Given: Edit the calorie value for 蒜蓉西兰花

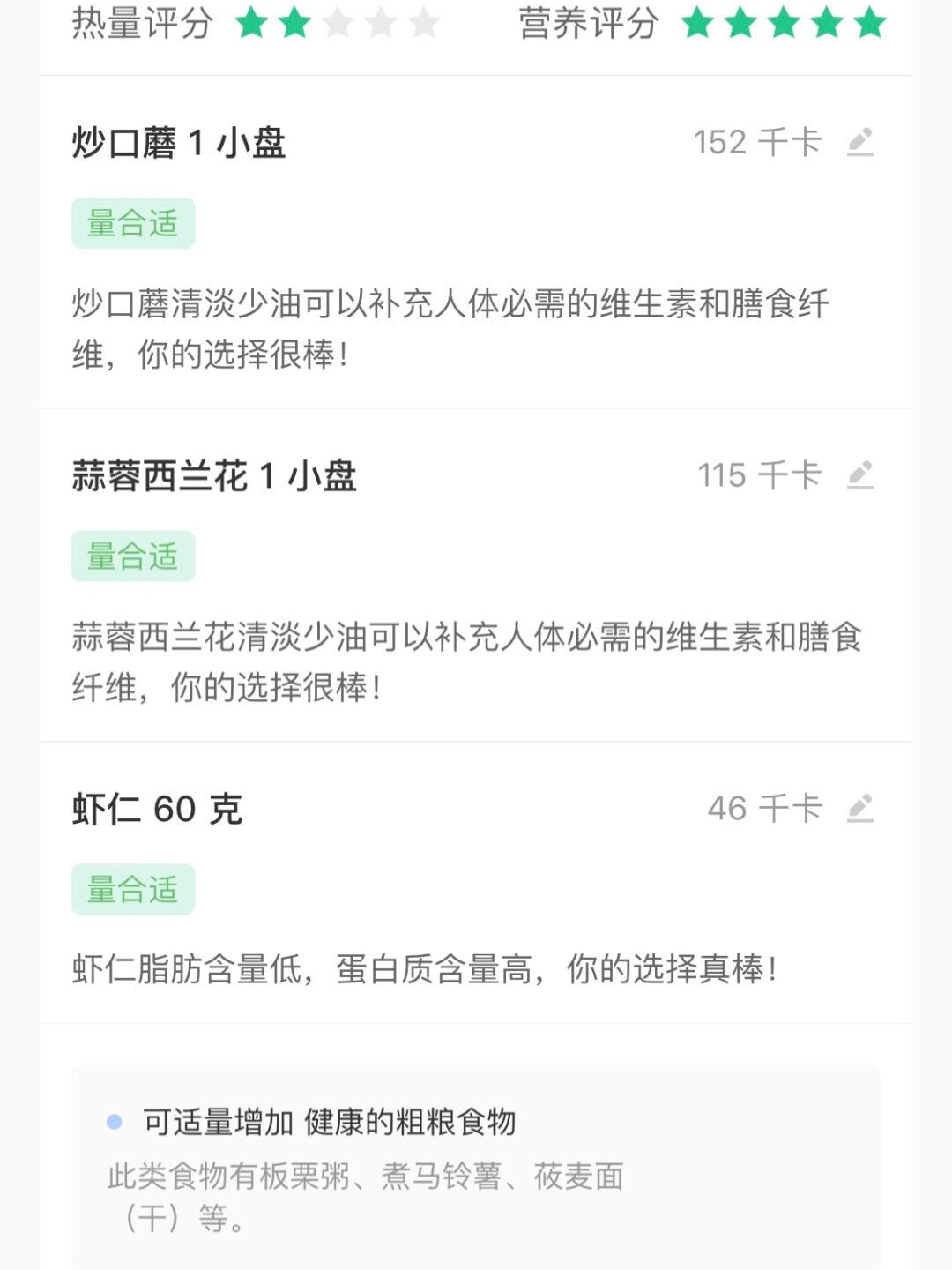Looking at the screenshot, I should point(861,476).
